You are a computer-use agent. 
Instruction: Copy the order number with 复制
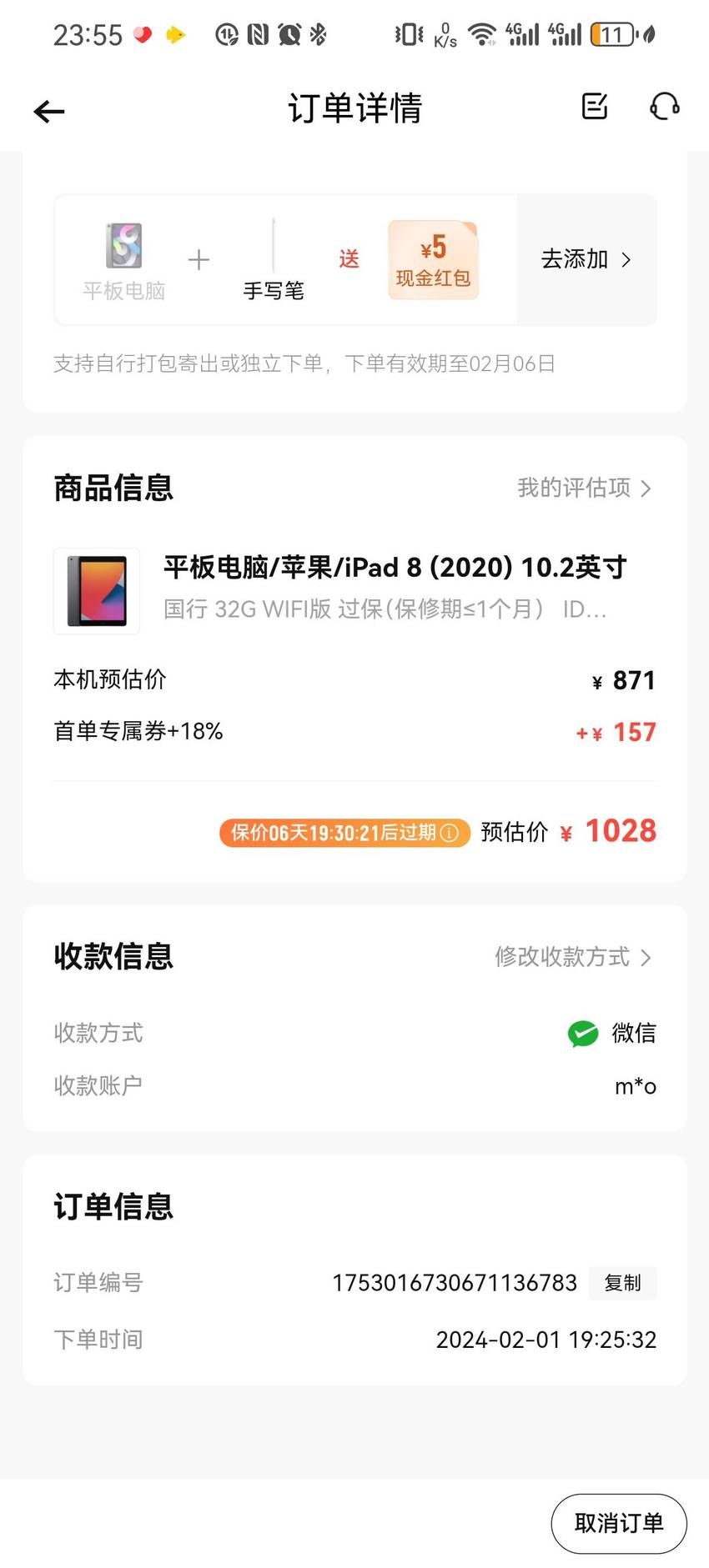[622, 1283]
